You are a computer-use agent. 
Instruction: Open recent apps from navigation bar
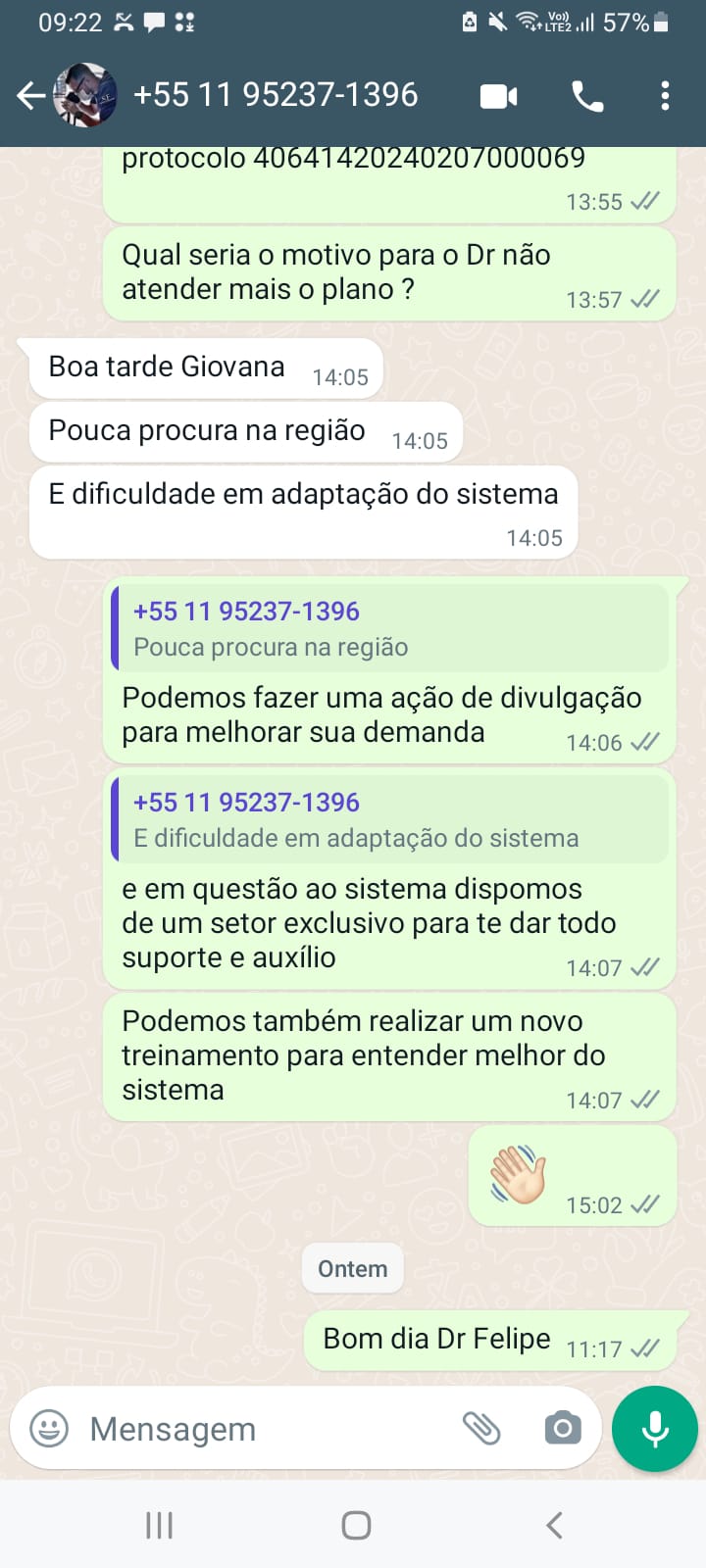(x=159, y=1525)
